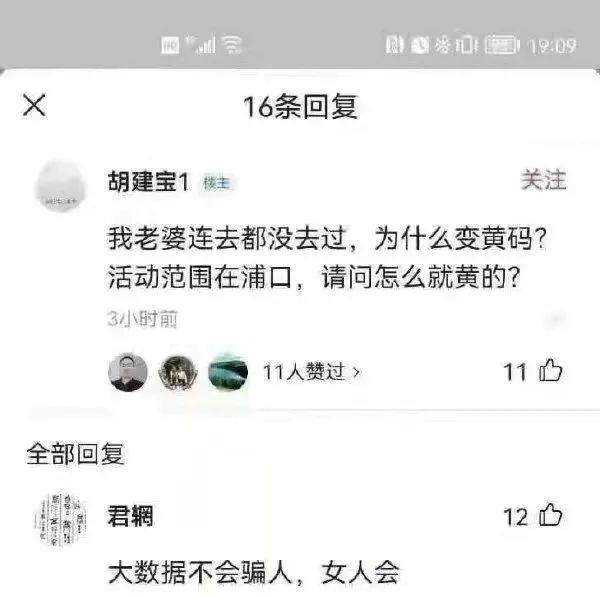600x596 pixels.
Task: View the 11人赞过 likers list
Action: click(311, 372)
